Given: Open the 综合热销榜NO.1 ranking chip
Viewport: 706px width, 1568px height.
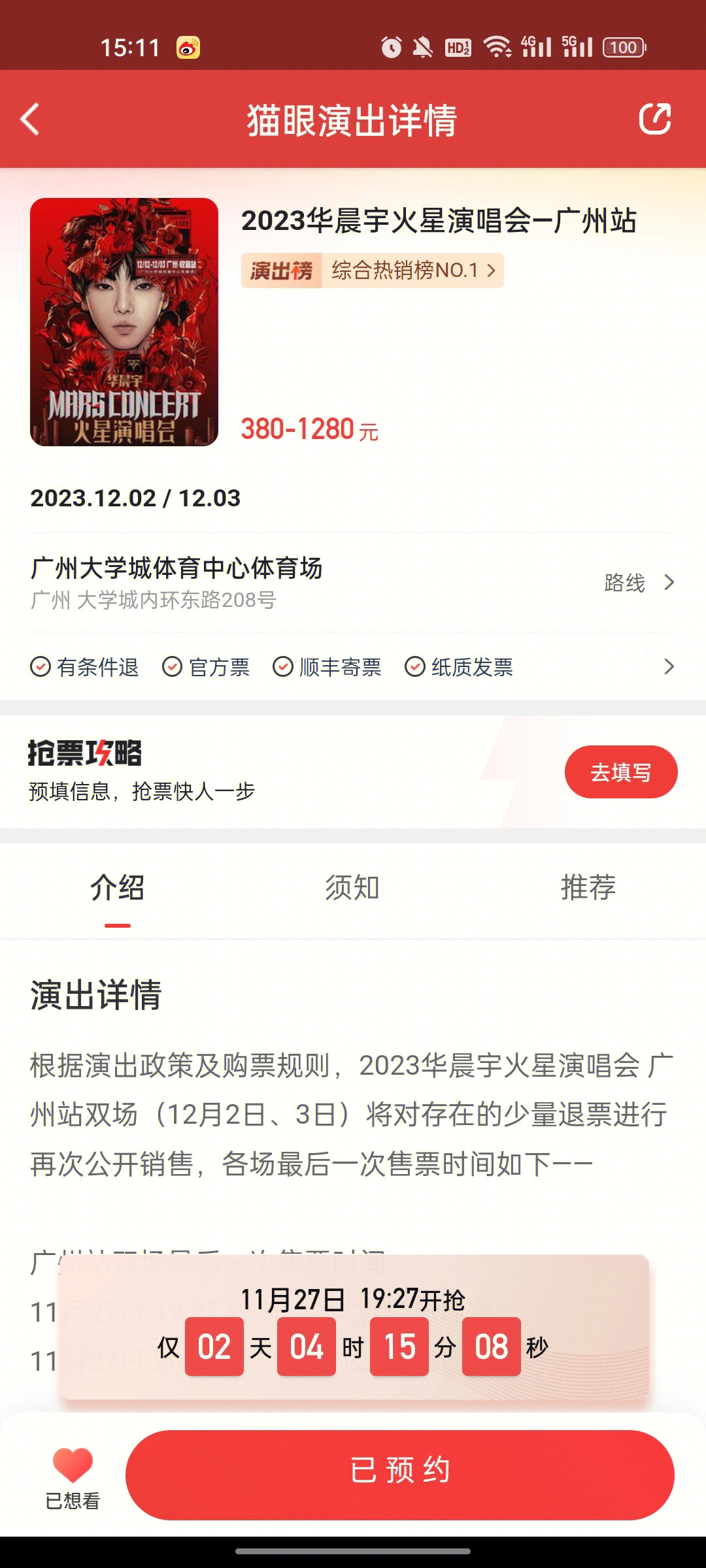Looking at the screenshot, I should 373,270.
